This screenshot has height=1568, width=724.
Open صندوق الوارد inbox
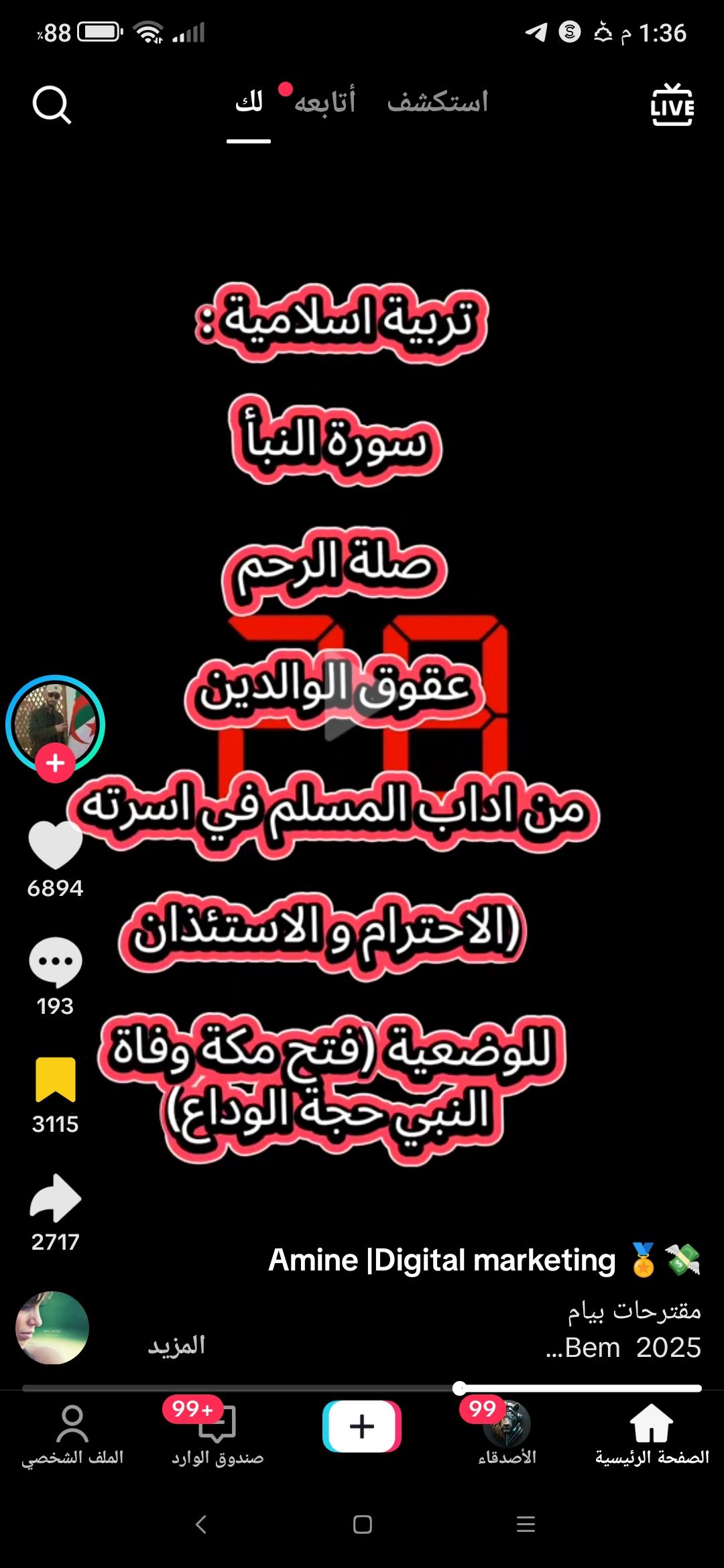(x=217, y=1435)
